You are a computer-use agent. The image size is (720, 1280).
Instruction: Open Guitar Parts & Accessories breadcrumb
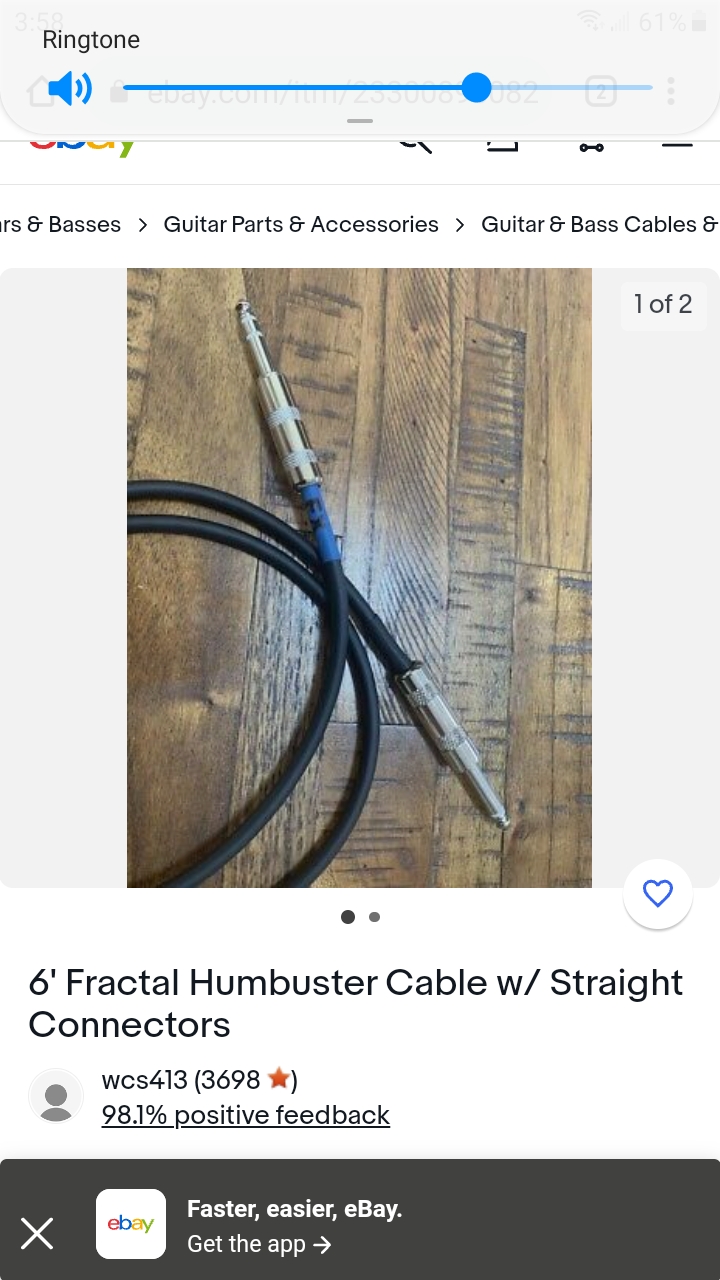click(301, 224)
